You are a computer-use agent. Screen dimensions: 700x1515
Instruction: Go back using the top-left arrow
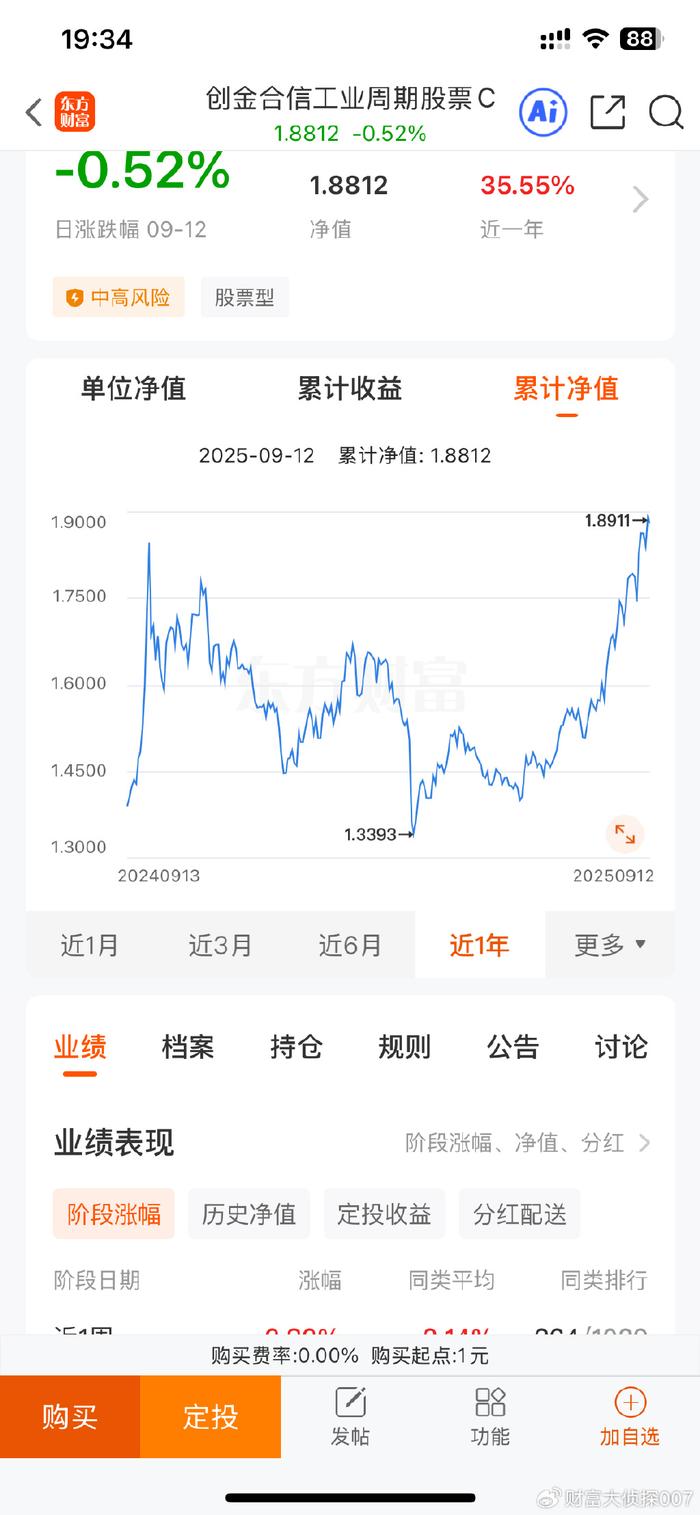[x=34, y=112]
